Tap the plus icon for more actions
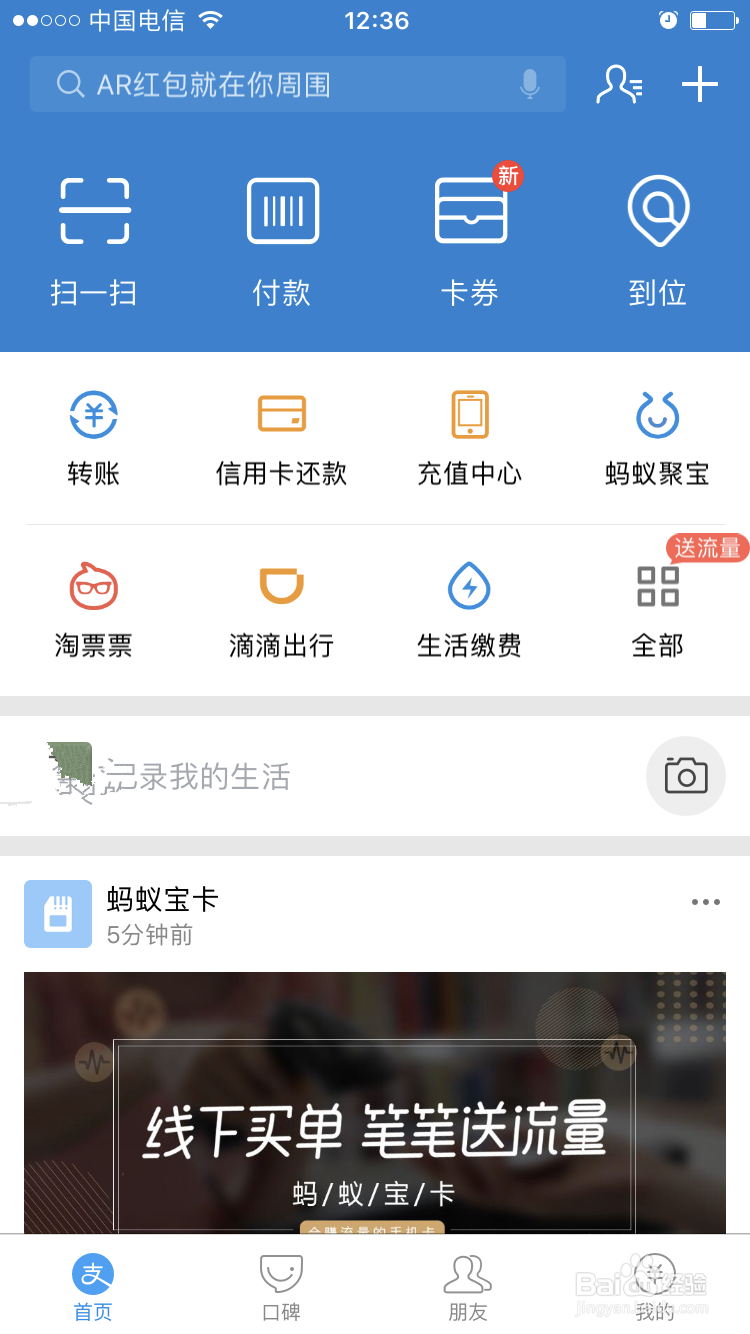 click(x=700, y=84)
